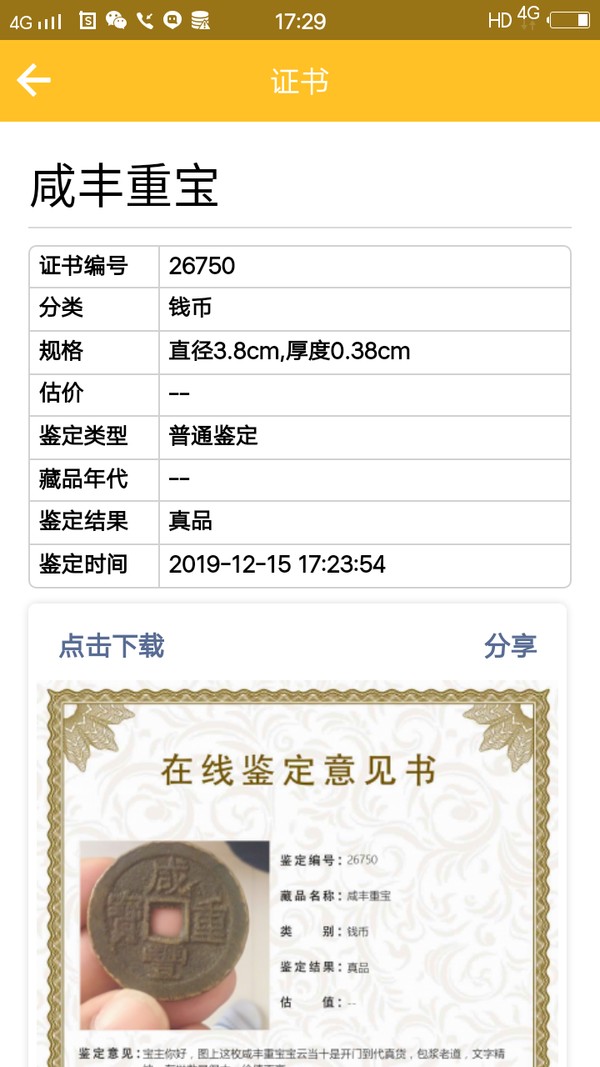This screenshot has height=1067, width=600.
Task: Go back using the top-left arrow
Action: click(34, 80)
